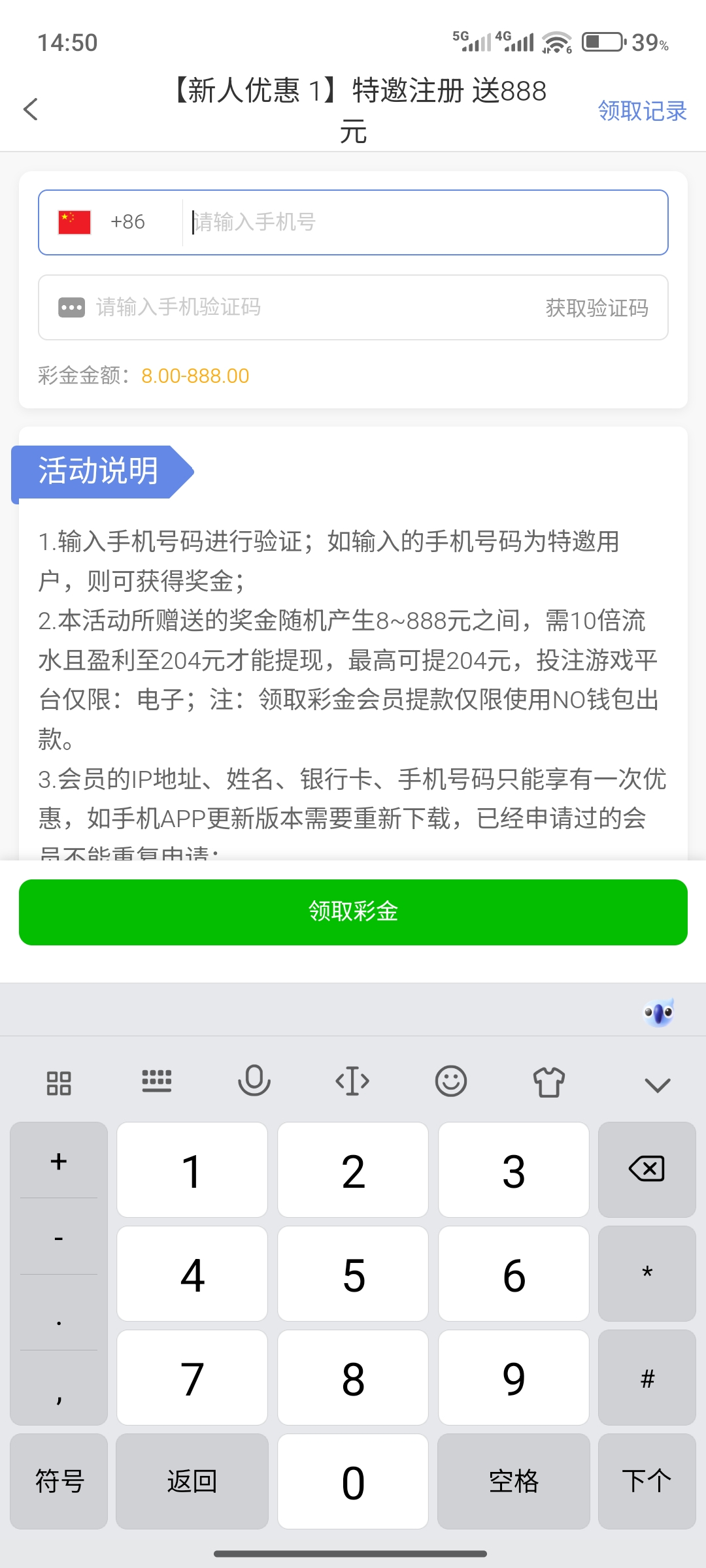Open keyboard skin themes (shirt icon)

[x=548, y=1082]
